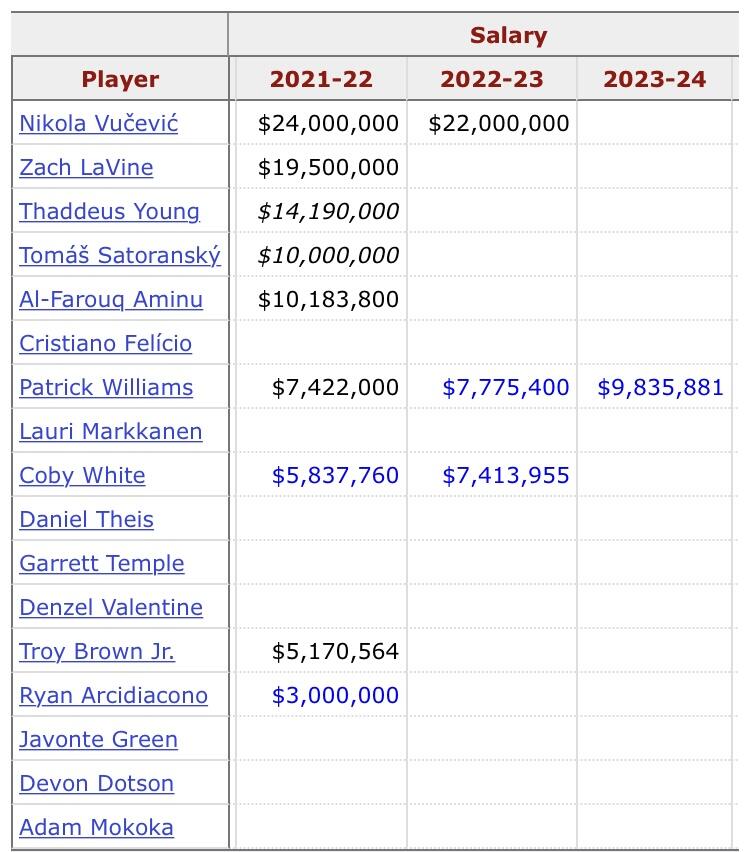View Thaddeus Young's player profile
750x852 pixels.
(109, 211)
